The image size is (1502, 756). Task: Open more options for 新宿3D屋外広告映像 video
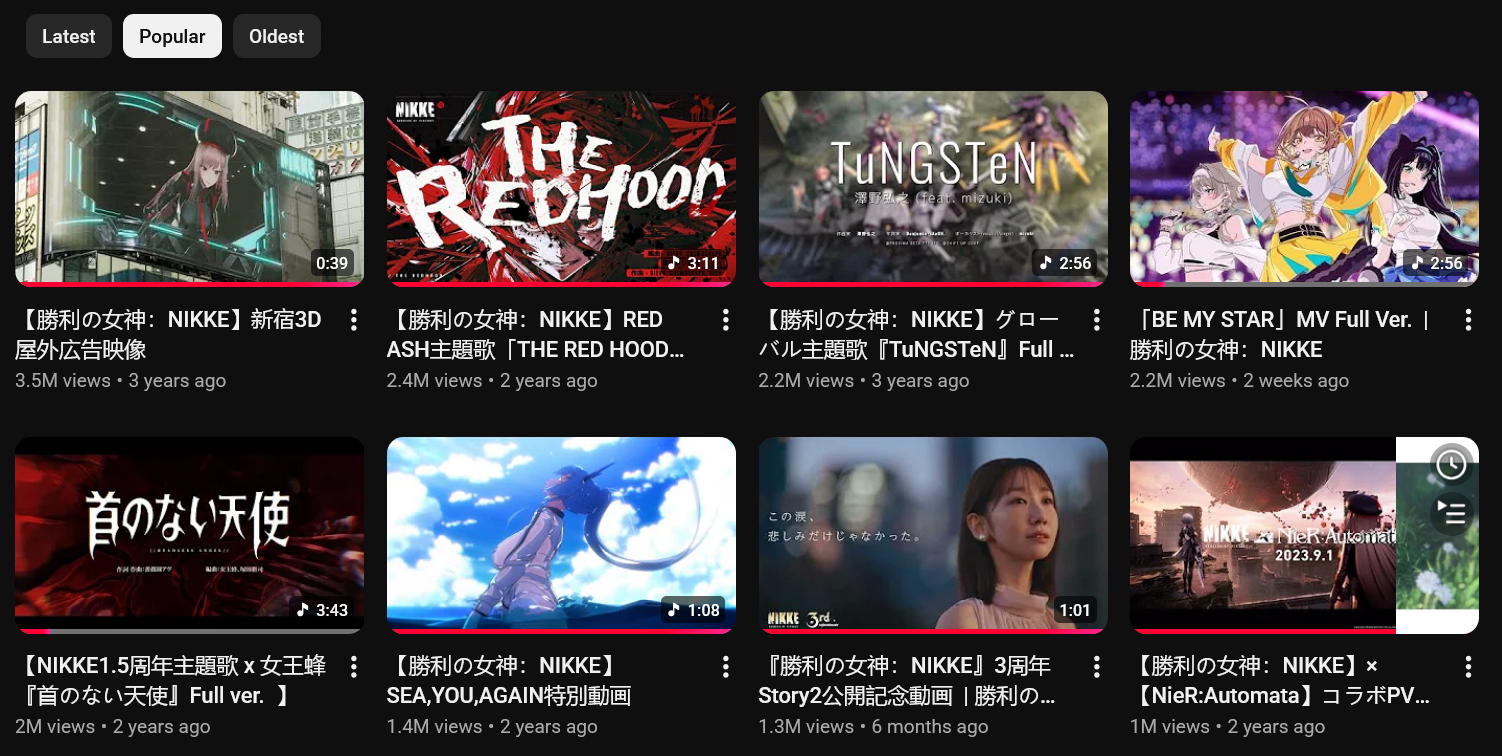[354, 320]
